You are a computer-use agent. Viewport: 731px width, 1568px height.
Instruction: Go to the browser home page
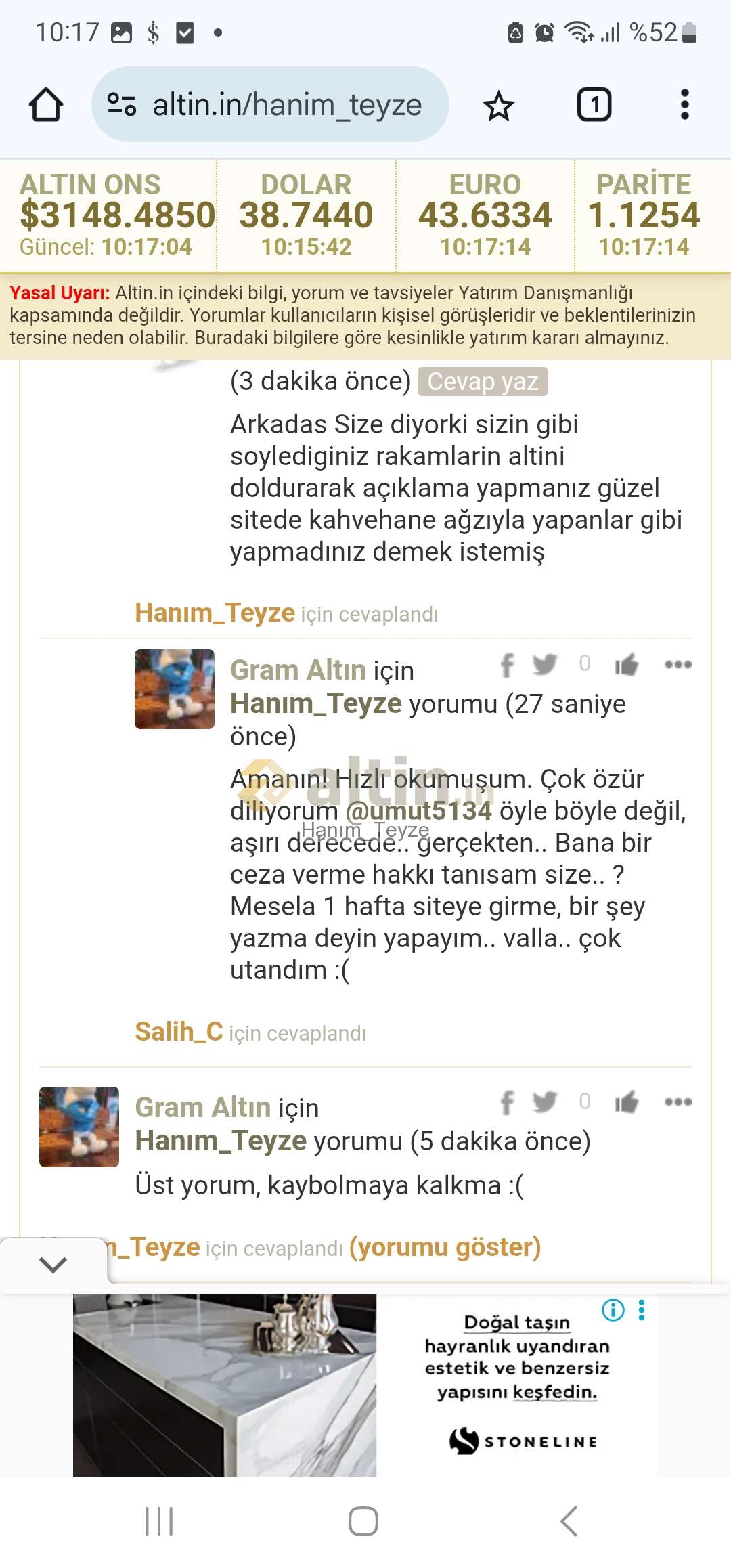(46, 105)
